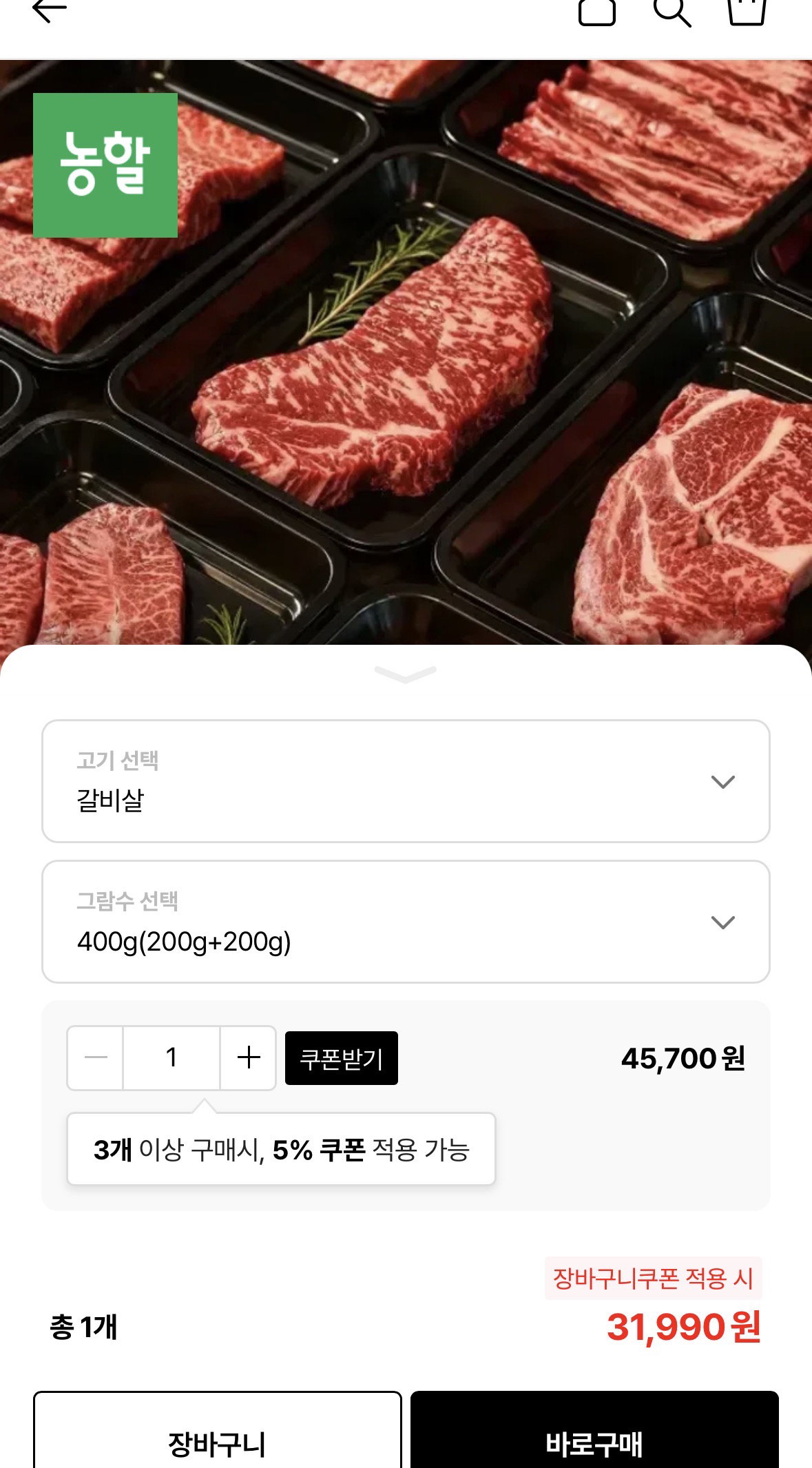This screenshot has height=1468, width=812.
Task: Open search with the magnifier icon
Action: (672, 11)
